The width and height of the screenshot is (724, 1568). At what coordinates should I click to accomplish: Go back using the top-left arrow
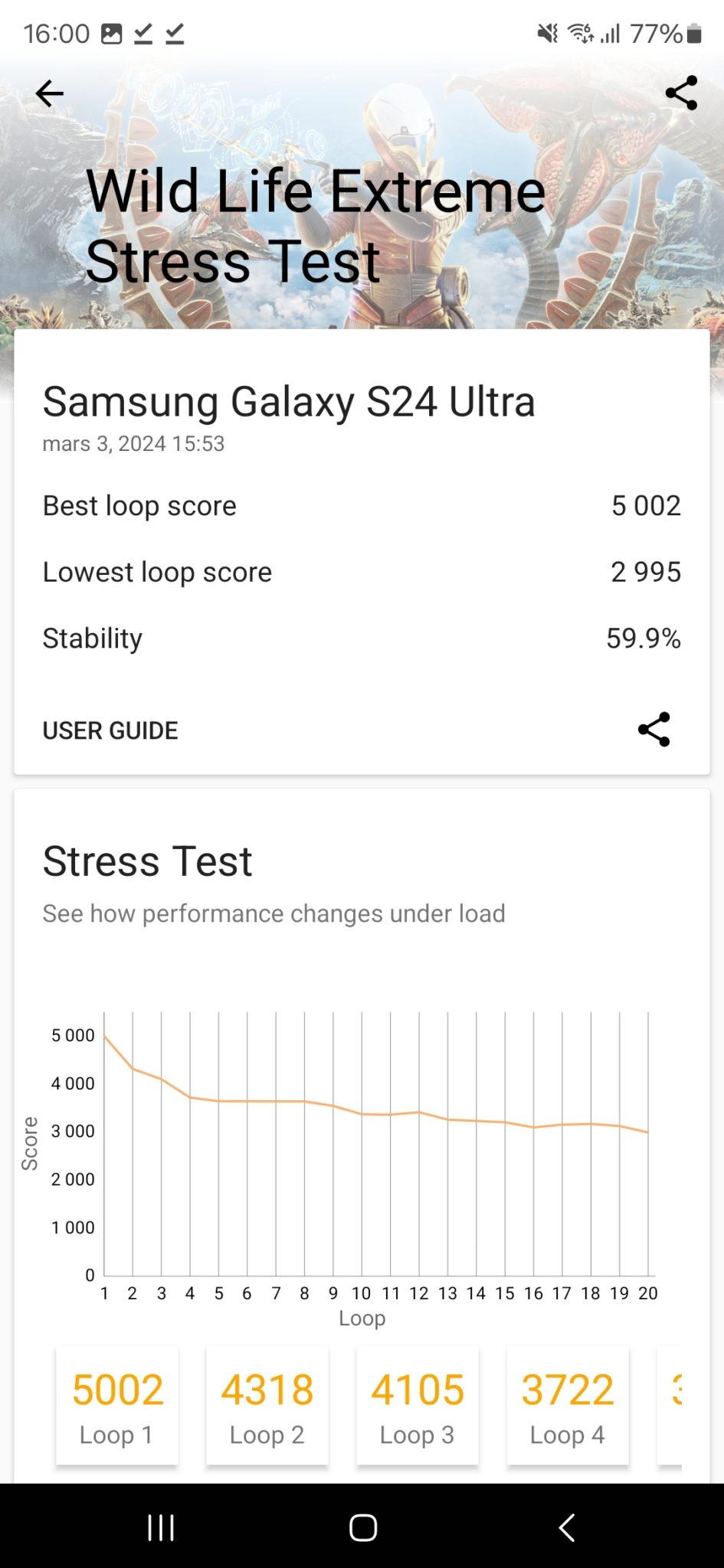(x=50, y=93)
